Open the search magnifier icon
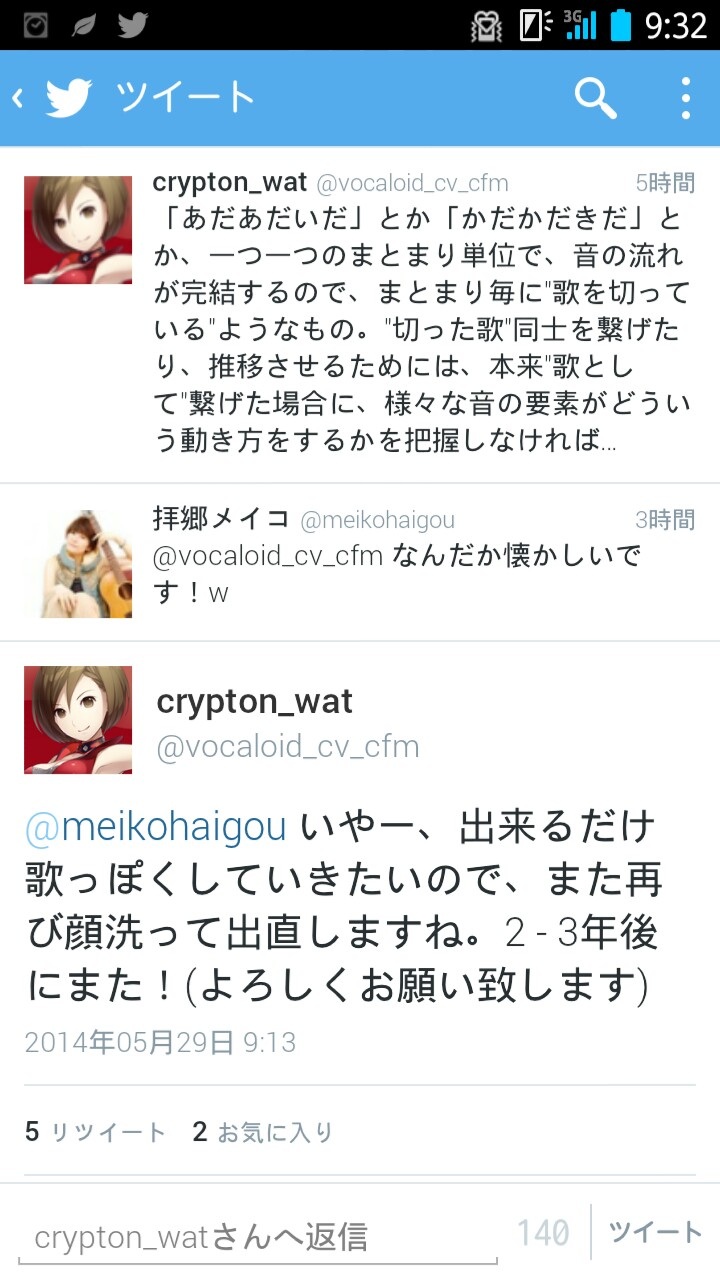 click(595, 98)
